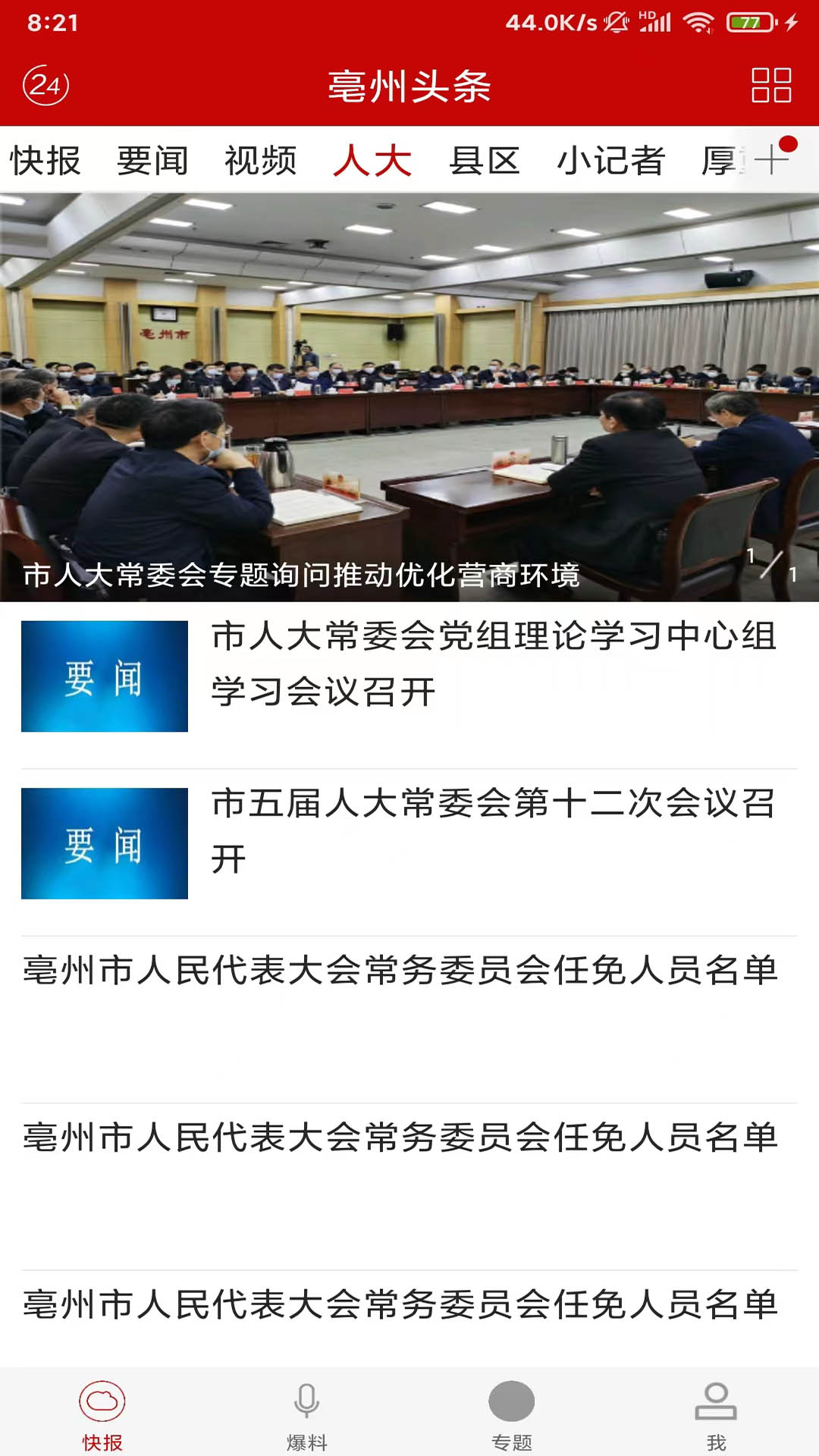Open the 视频 tab

tap(260, 161)
